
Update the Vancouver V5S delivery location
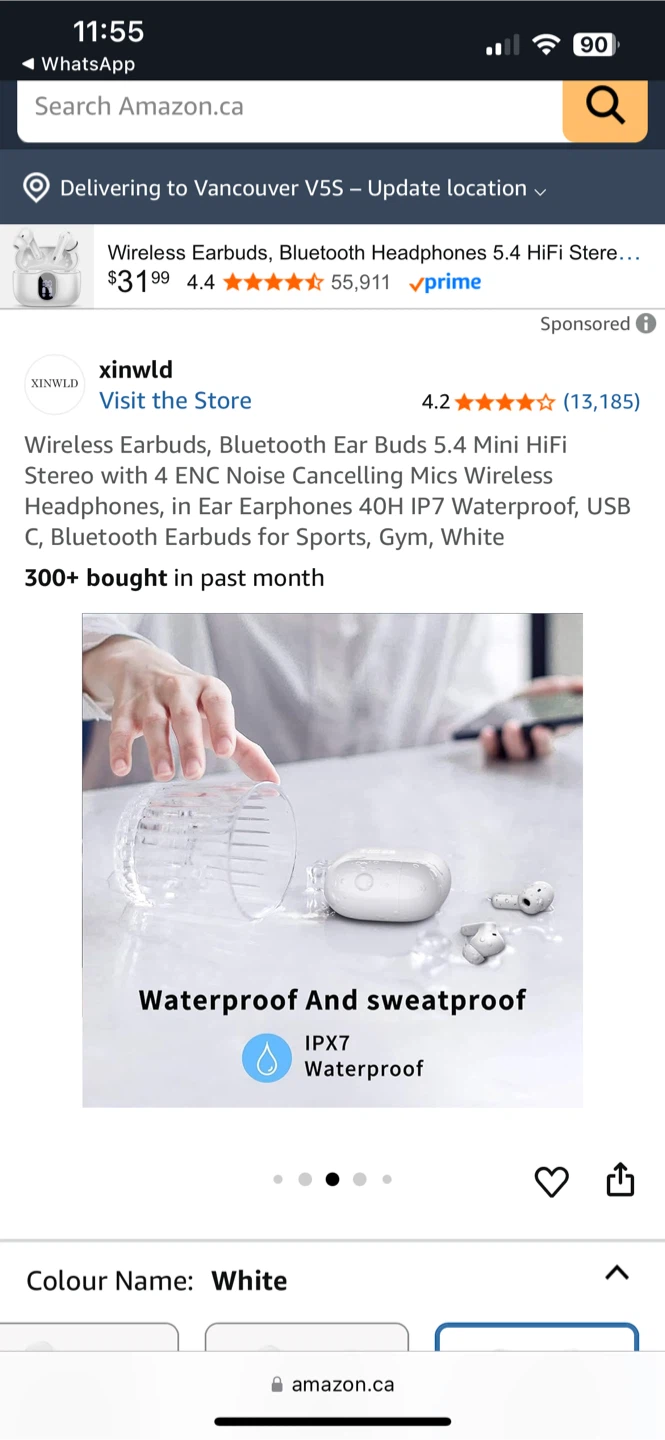300,188
